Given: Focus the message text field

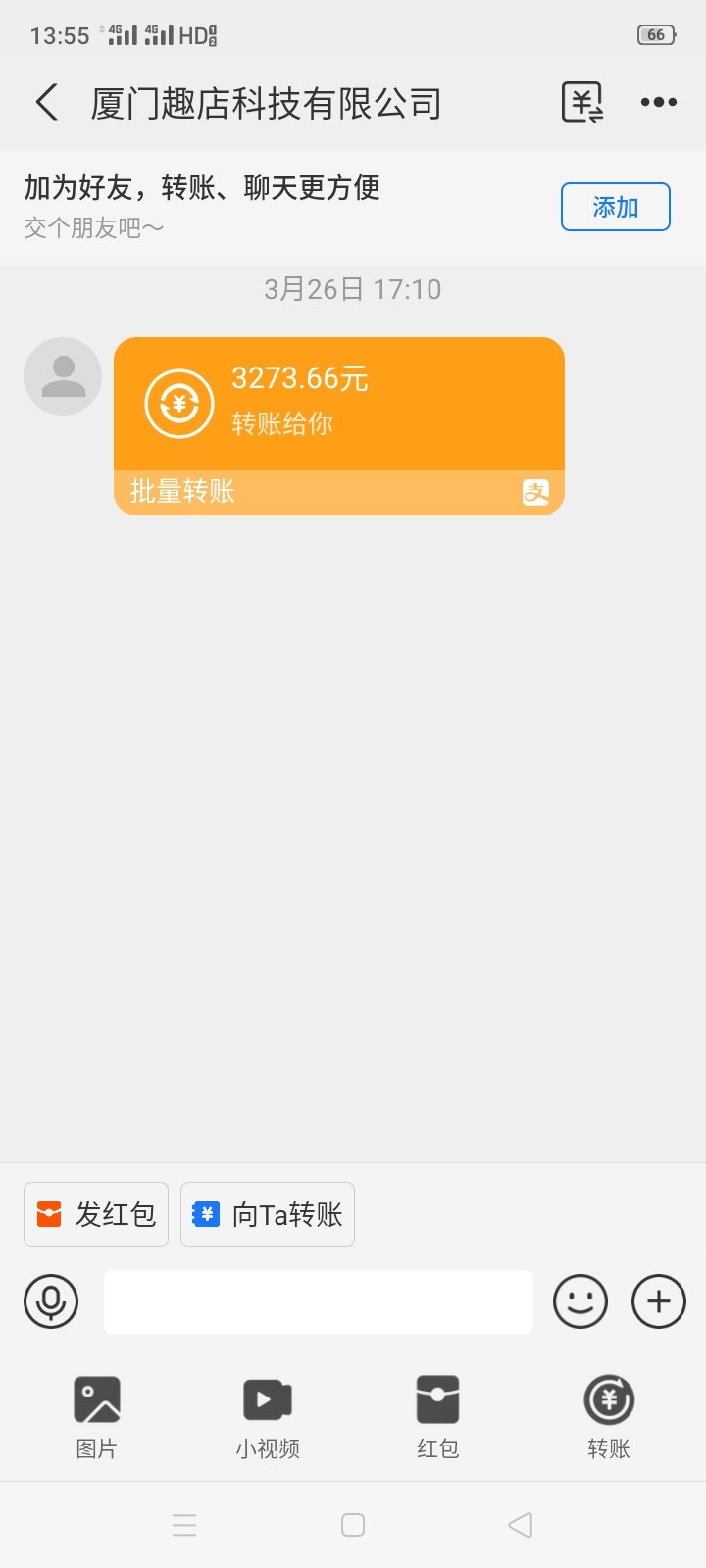Looking at the screenshot, I should pos(319,1301).
